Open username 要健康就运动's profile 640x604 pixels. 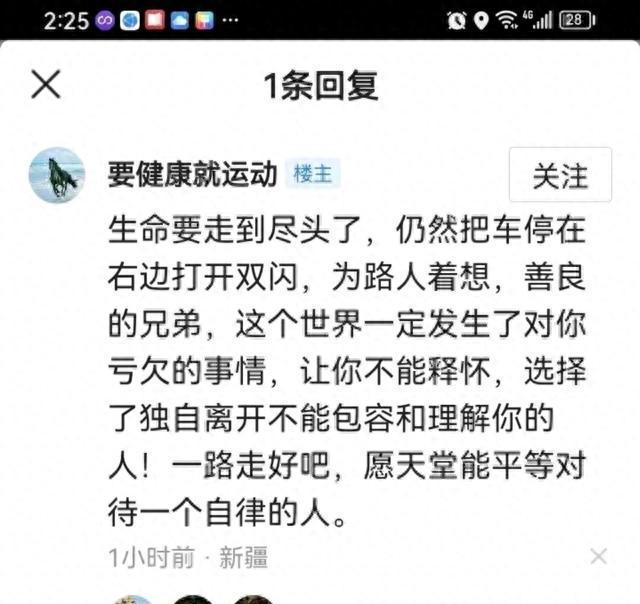192,174
